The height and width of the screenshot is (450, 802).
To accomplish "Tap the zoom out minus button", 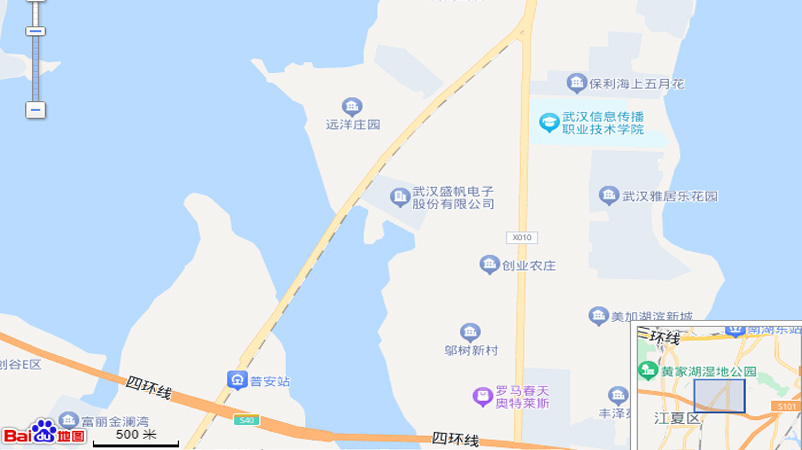I will 36,110.
